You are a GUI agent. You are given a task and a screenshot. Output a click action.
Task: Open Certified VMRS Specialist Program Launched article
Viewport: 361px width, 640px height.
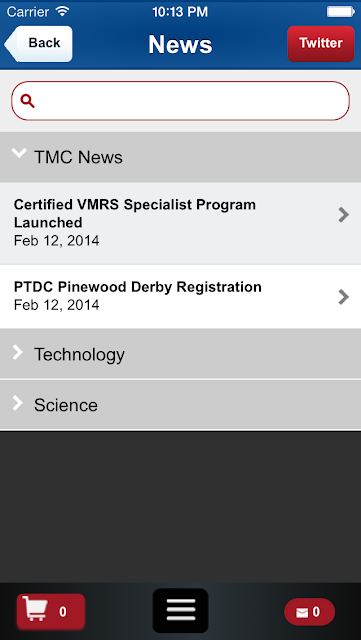(180, 223)
